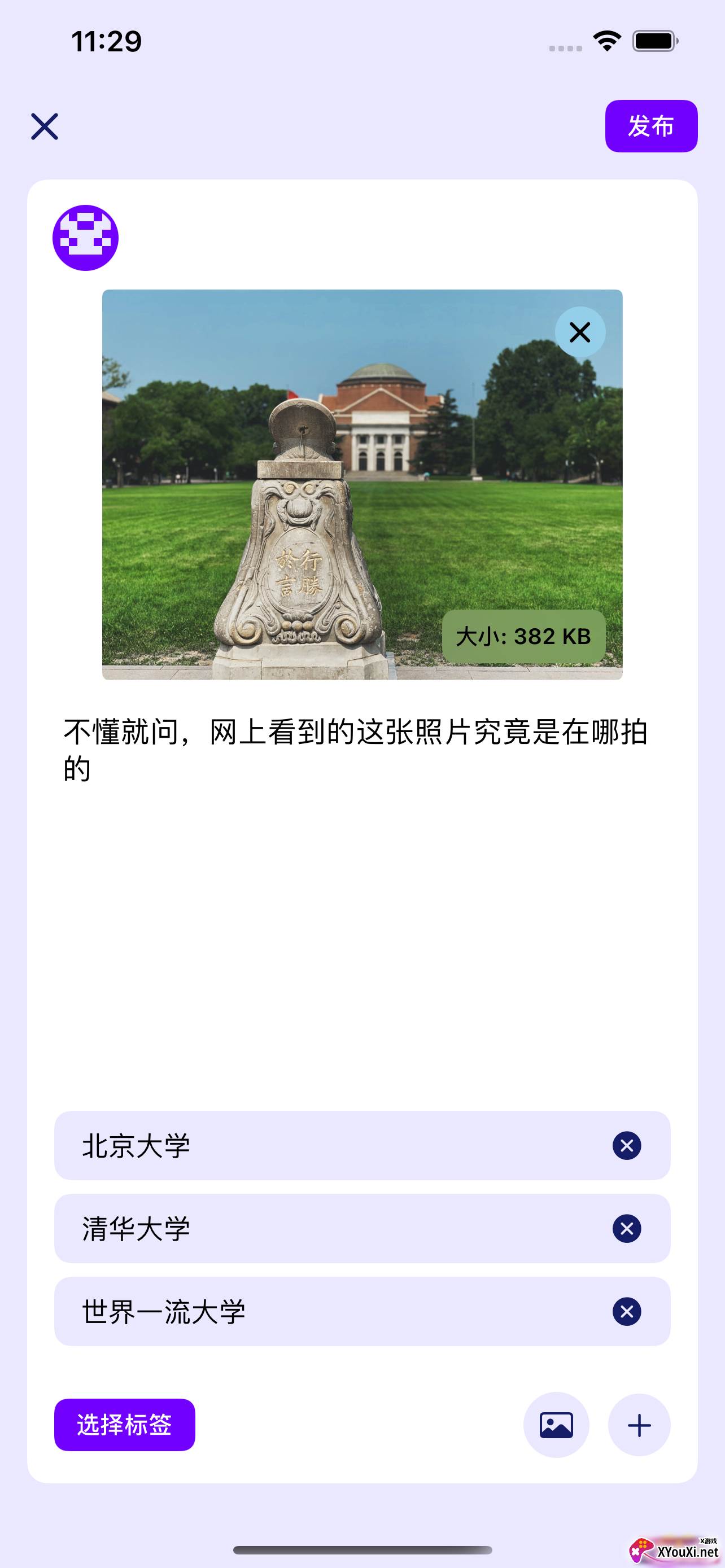Add another option with the plus button

[x=639, y=1425]
